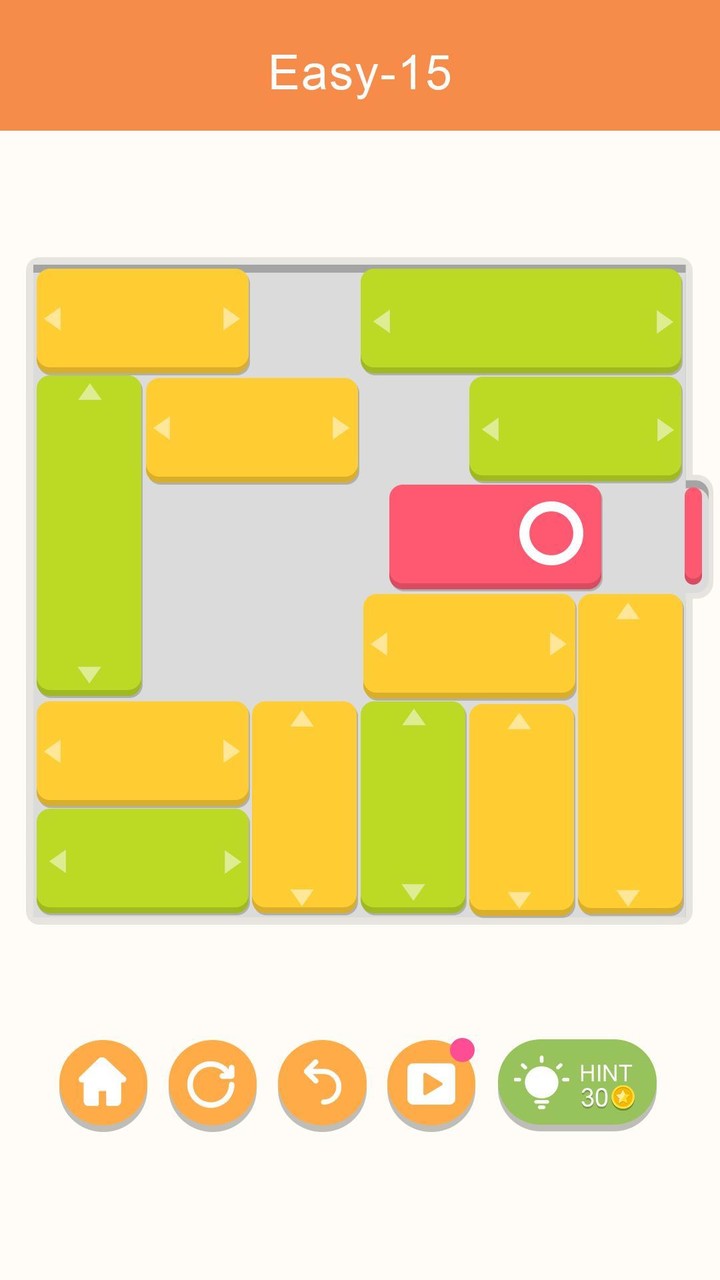
Task: Select the red block with circle
Action: coord(495,535)
